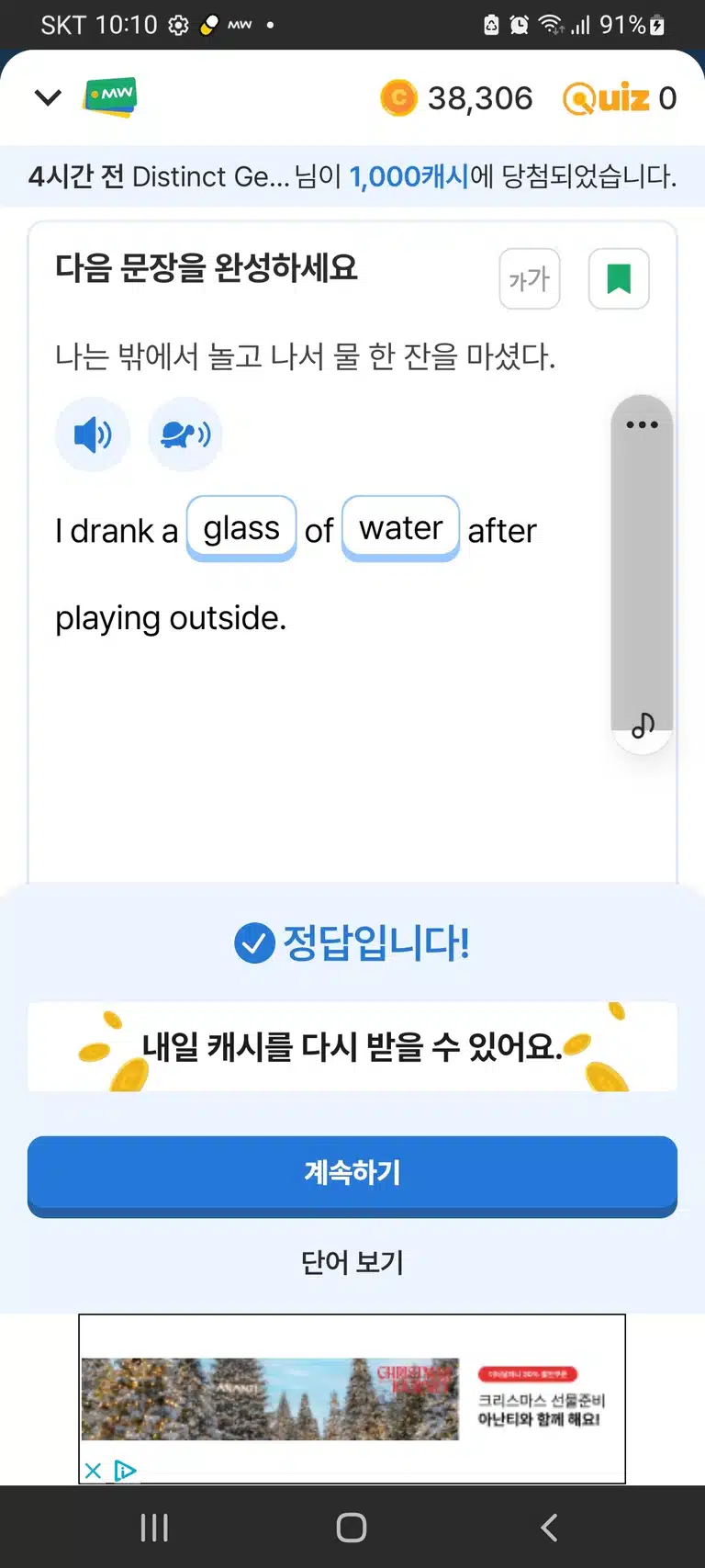705x1568 pixels.
Task: Tap the music note icon on side panel
Action: click(643, 726)
